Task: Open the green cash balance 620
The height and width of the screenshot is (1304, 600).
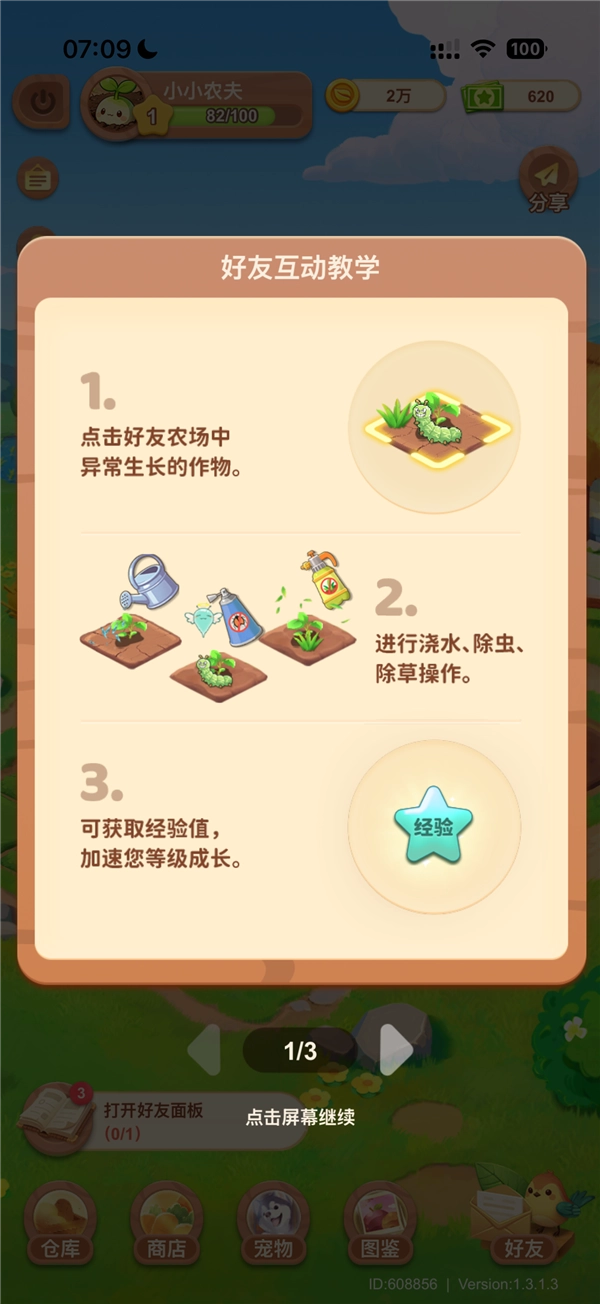Action: (x=522, y=97)
